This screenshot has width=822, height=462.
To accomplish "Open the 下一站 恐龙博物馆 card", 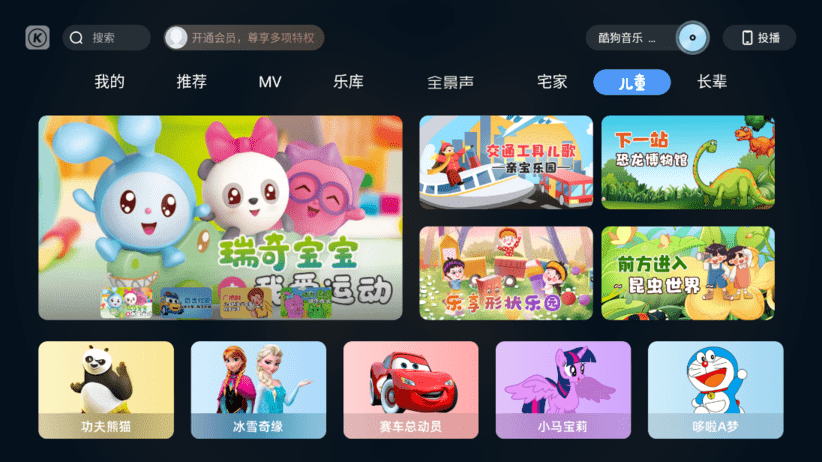I will [687, 162].
